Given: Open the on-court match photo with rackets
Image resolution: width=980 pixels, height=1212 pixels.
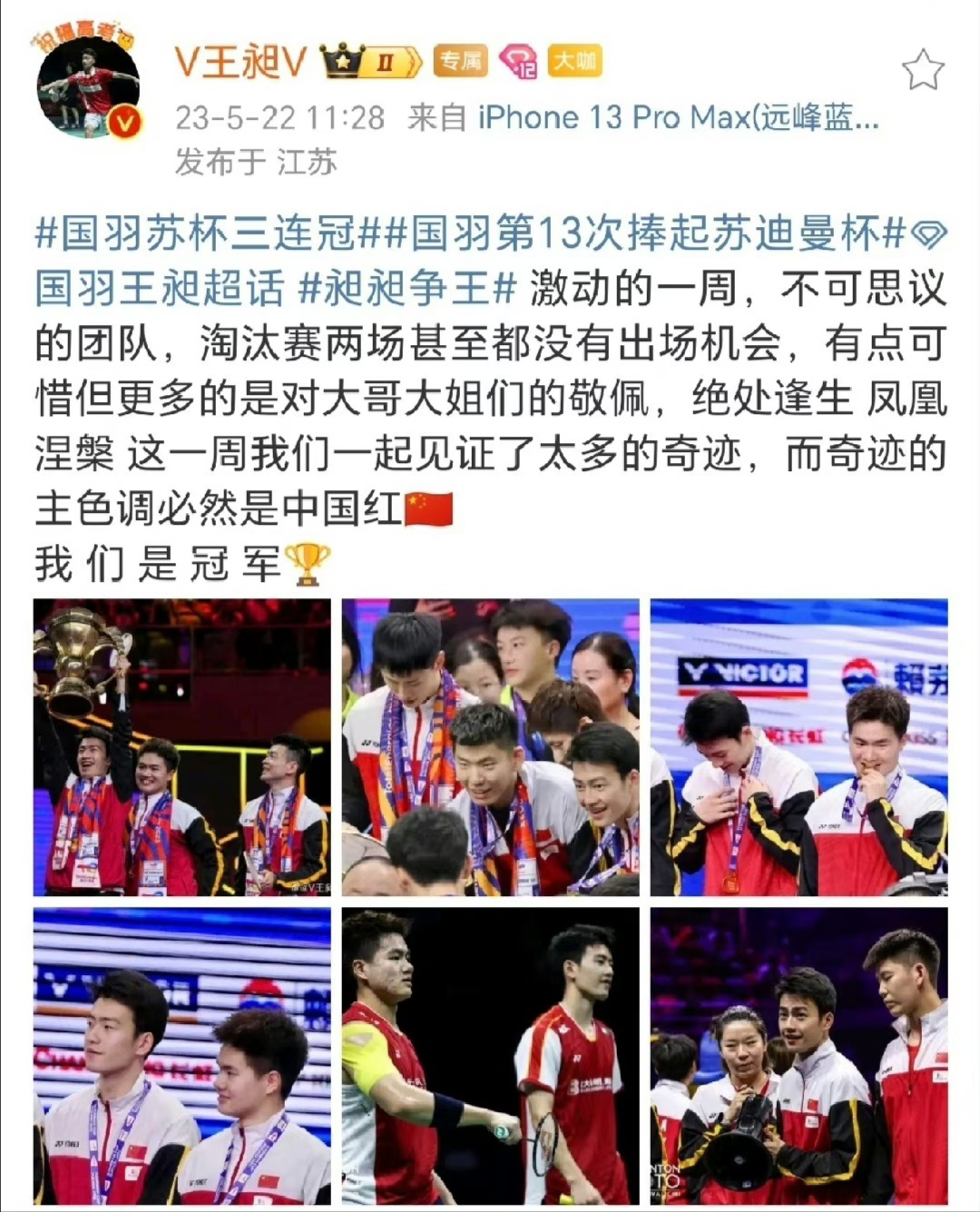Looking at the screenshot, I should point(490,1056).
